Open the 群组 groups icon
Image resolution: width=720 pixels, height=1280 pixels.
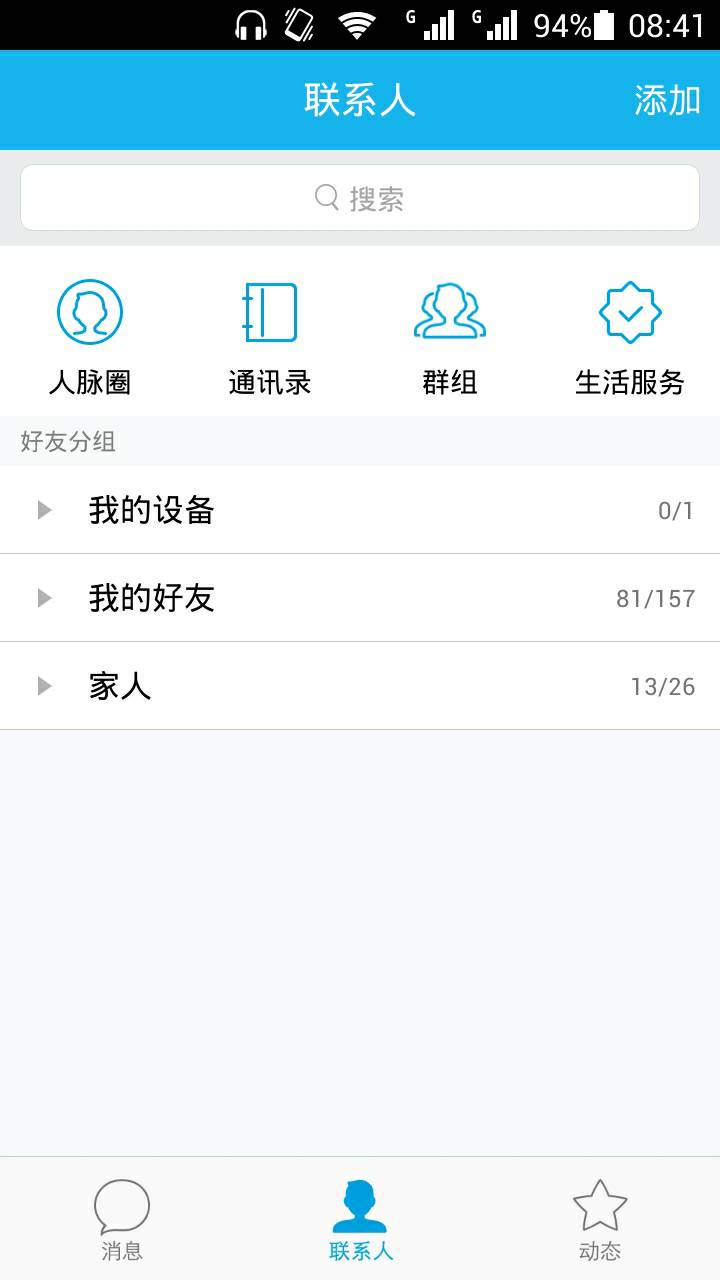(450, 311)
